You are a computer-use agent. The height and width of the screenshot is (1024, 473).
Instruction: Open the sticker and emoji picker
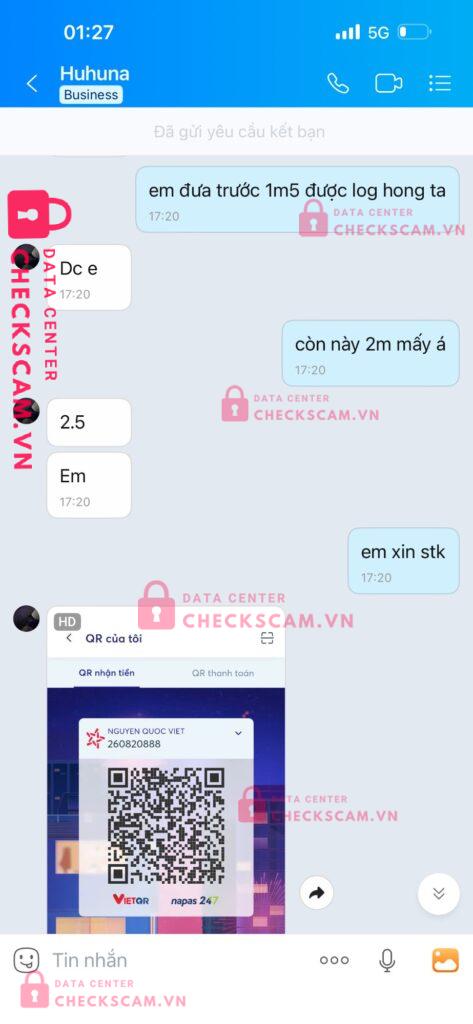click(x=26, y=960)
